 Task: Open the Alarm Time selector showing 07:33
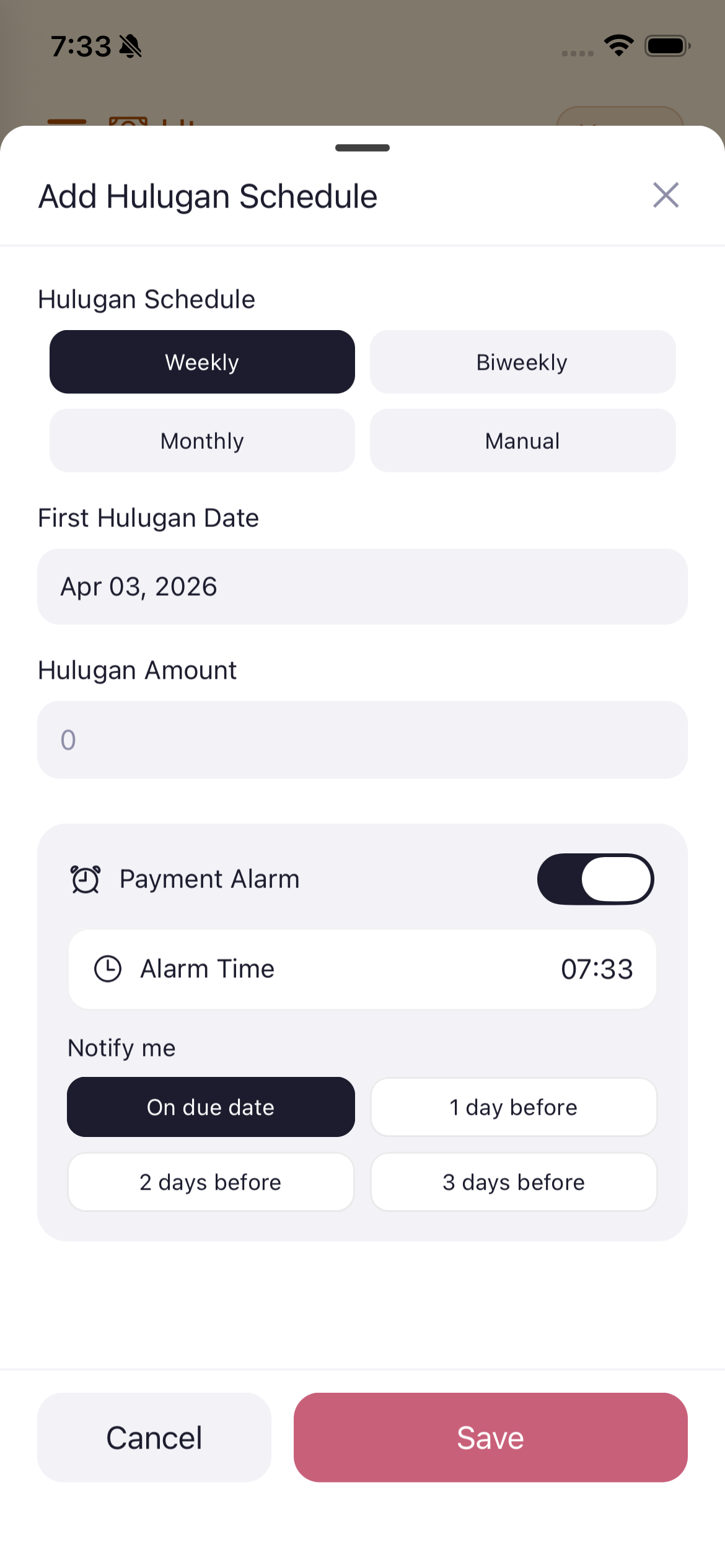click(362, 969)
